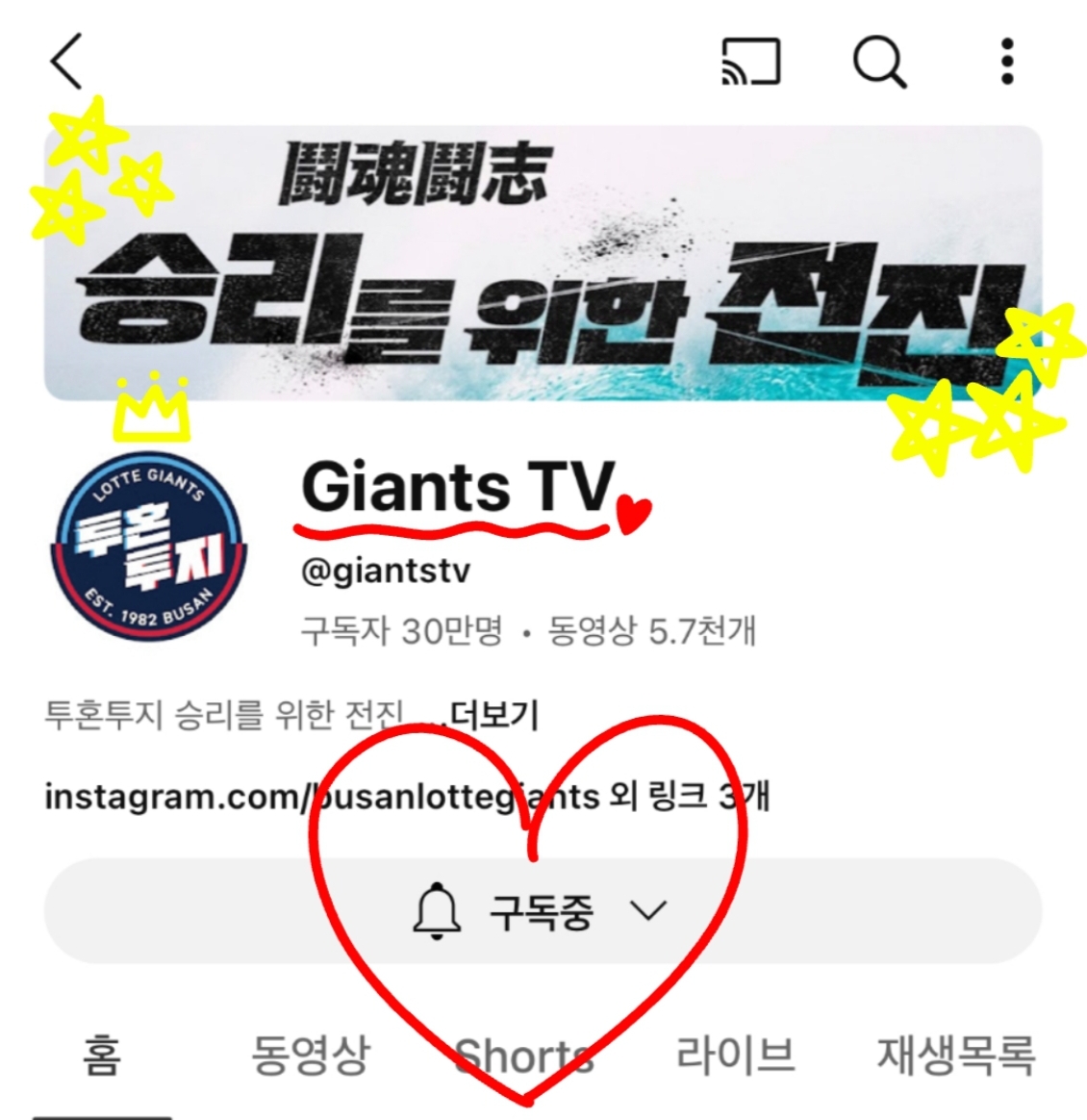Switch to the 동영상 tab
1087x1120 pixels.
310,1056
